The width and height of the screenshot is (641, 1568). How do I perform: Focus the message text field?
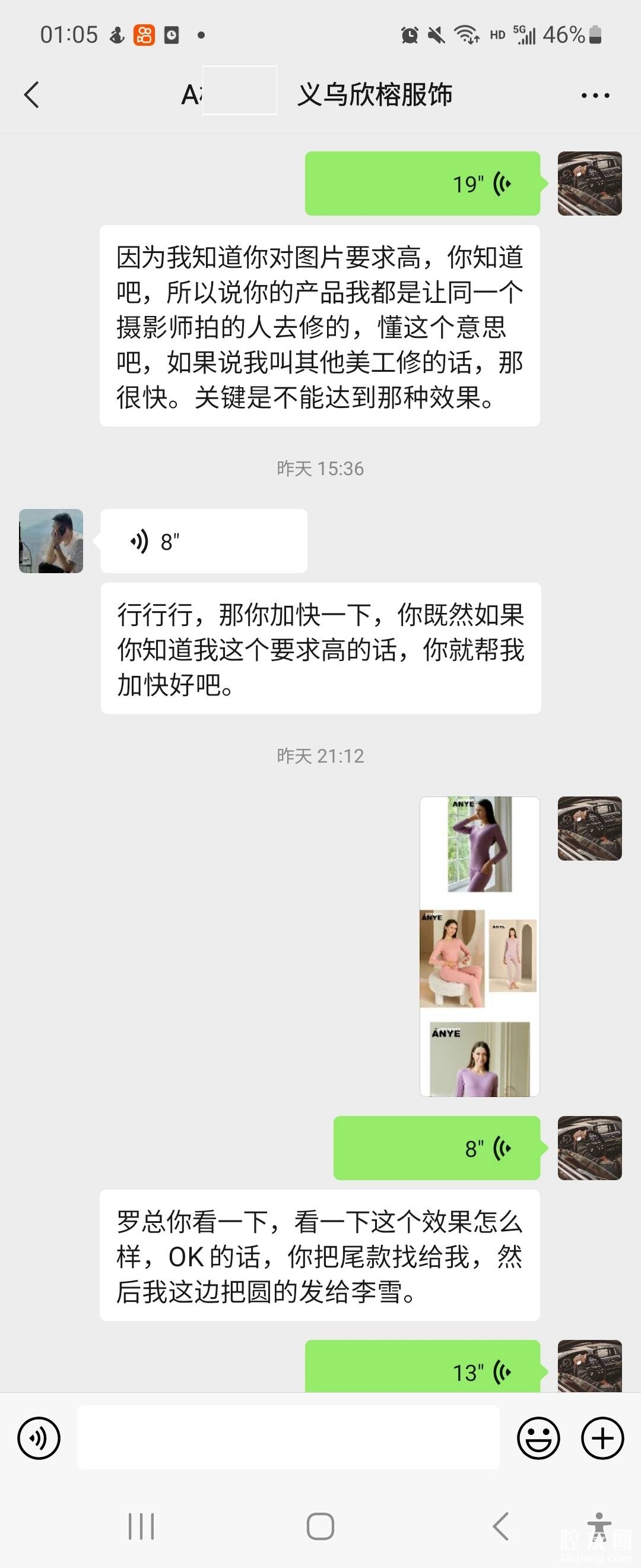pyautogui.click(x=288, y=1439)
